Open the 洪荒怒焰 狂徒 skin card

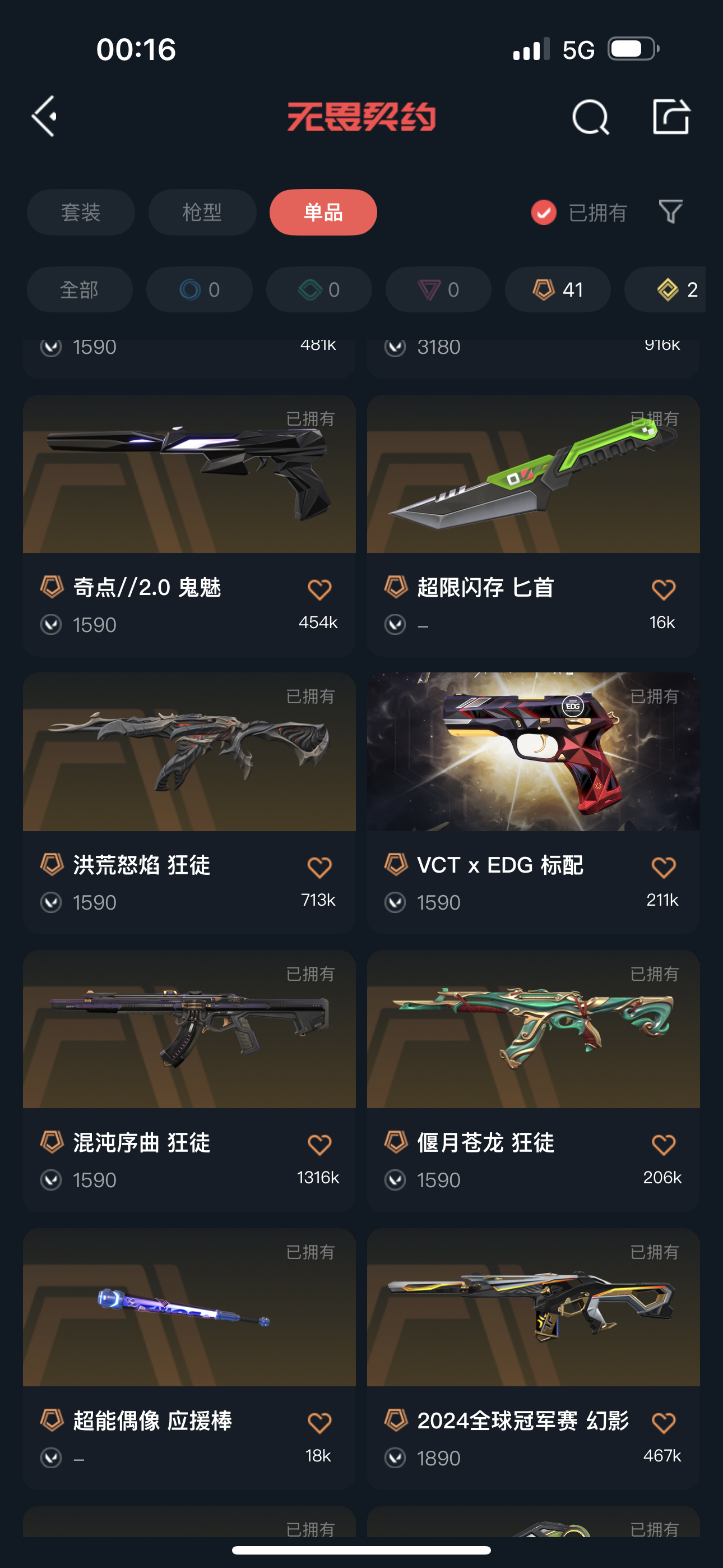pos(189,803)
